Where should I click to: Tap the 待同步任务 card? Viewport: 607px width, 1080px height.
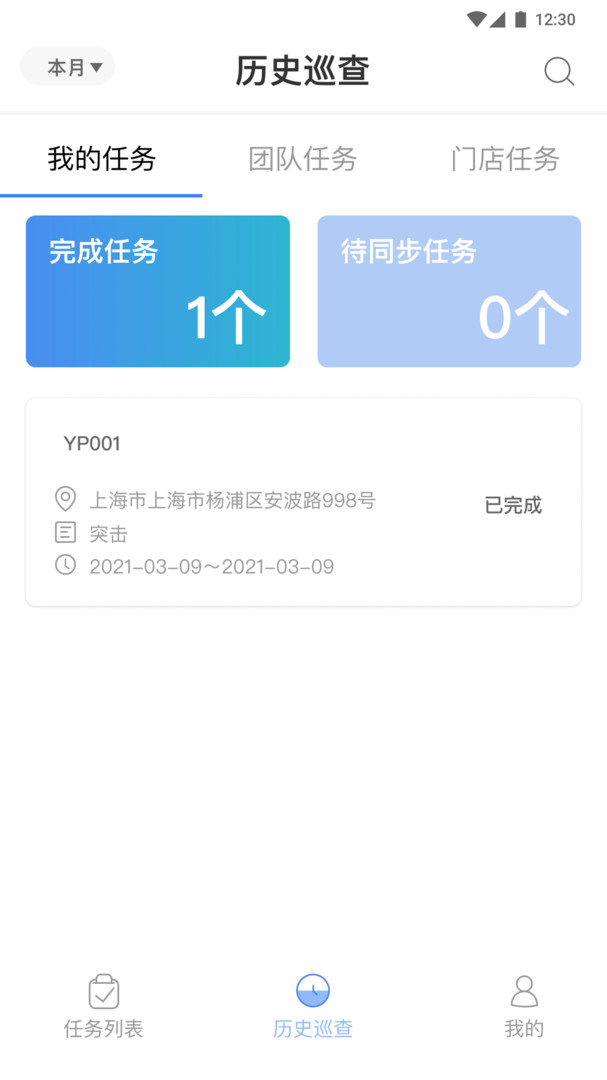(449, 291)
